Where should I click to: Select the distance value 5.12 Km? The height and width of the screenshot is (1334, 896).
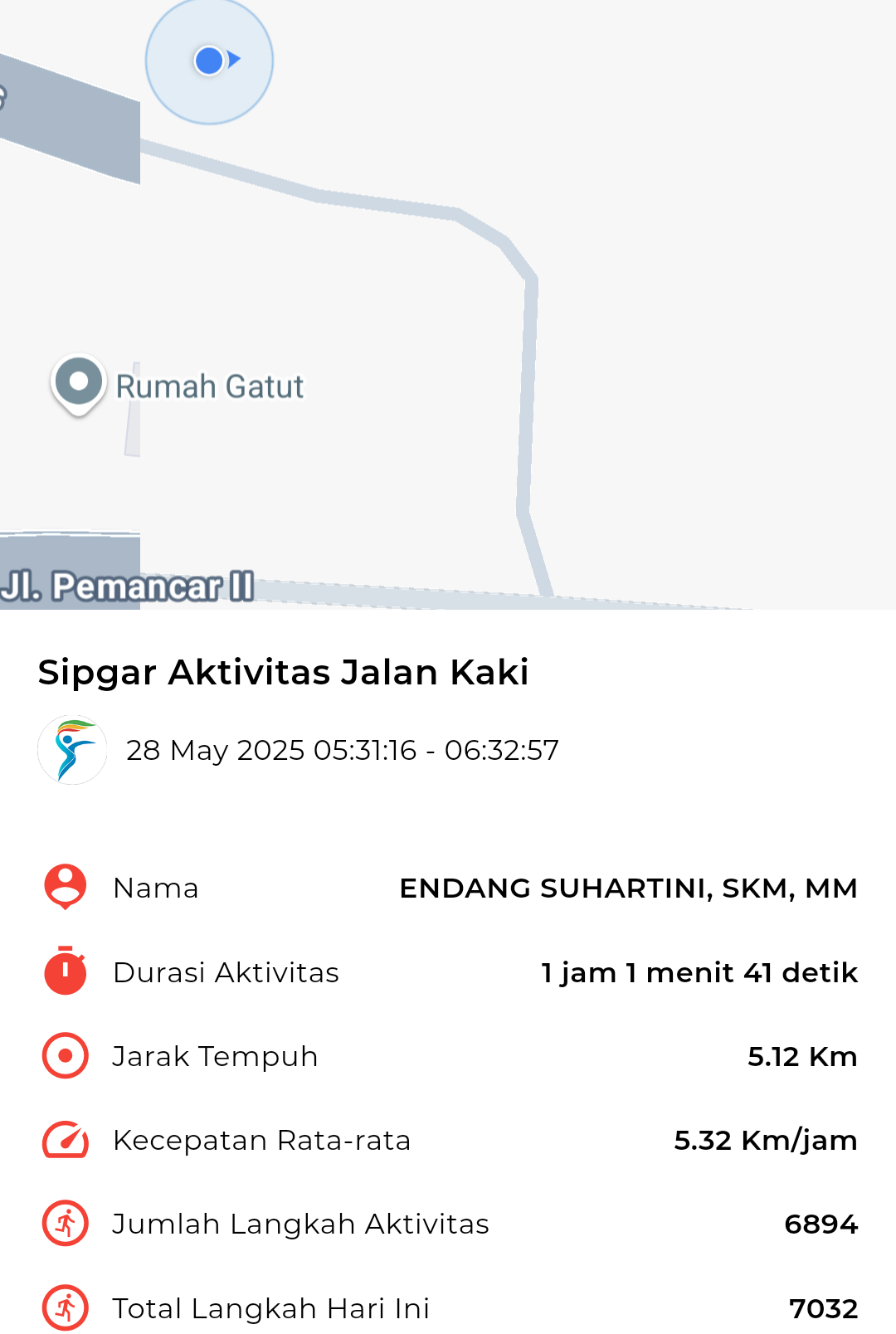click(x=803, y=1056)
